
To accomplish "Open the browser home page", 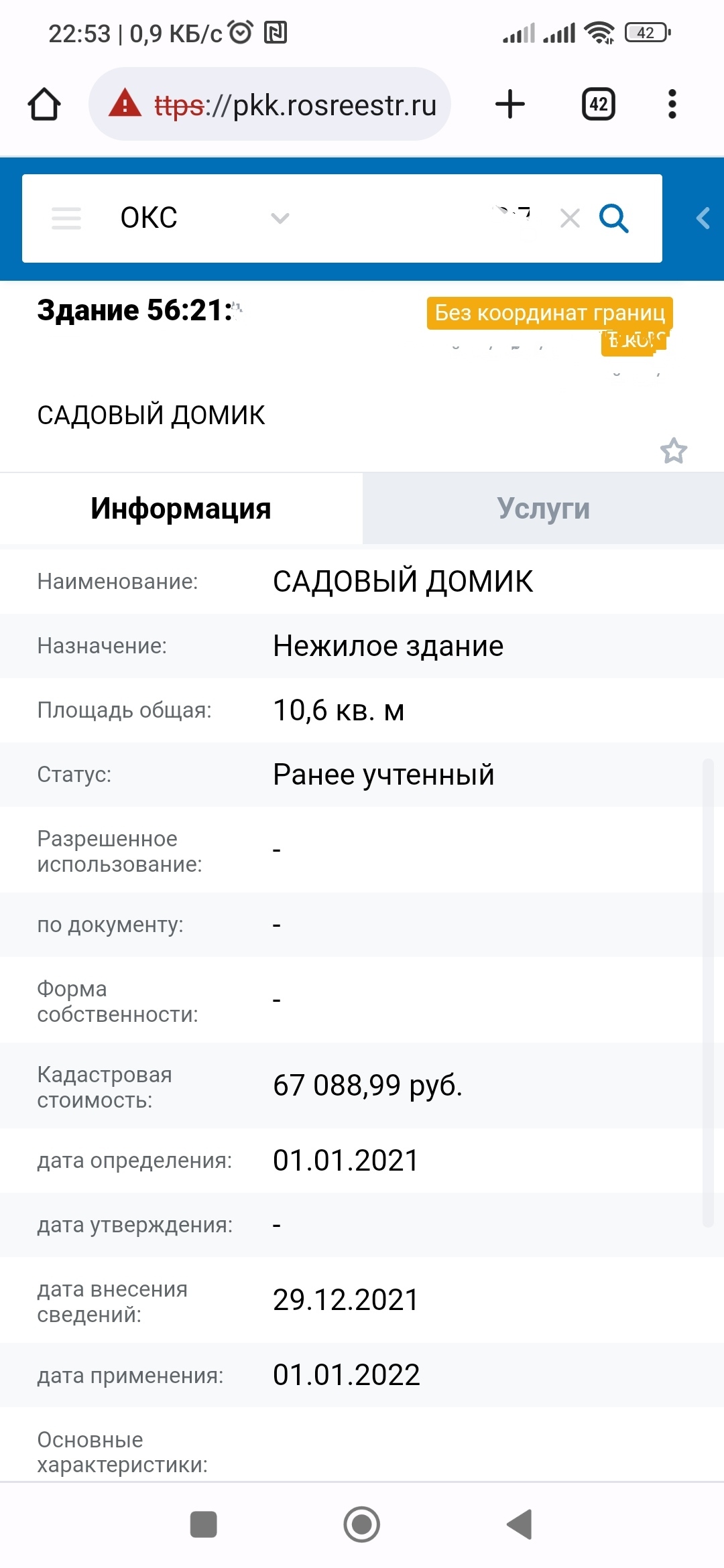I will coord(44,105).
